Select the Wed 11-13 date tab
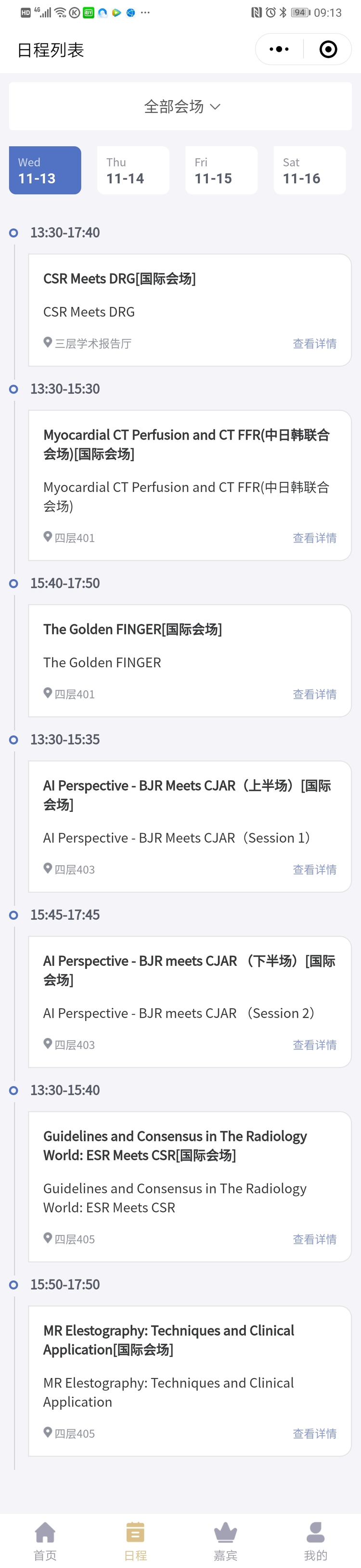Viewport: 361px width, 1568px height. (45, 170)
